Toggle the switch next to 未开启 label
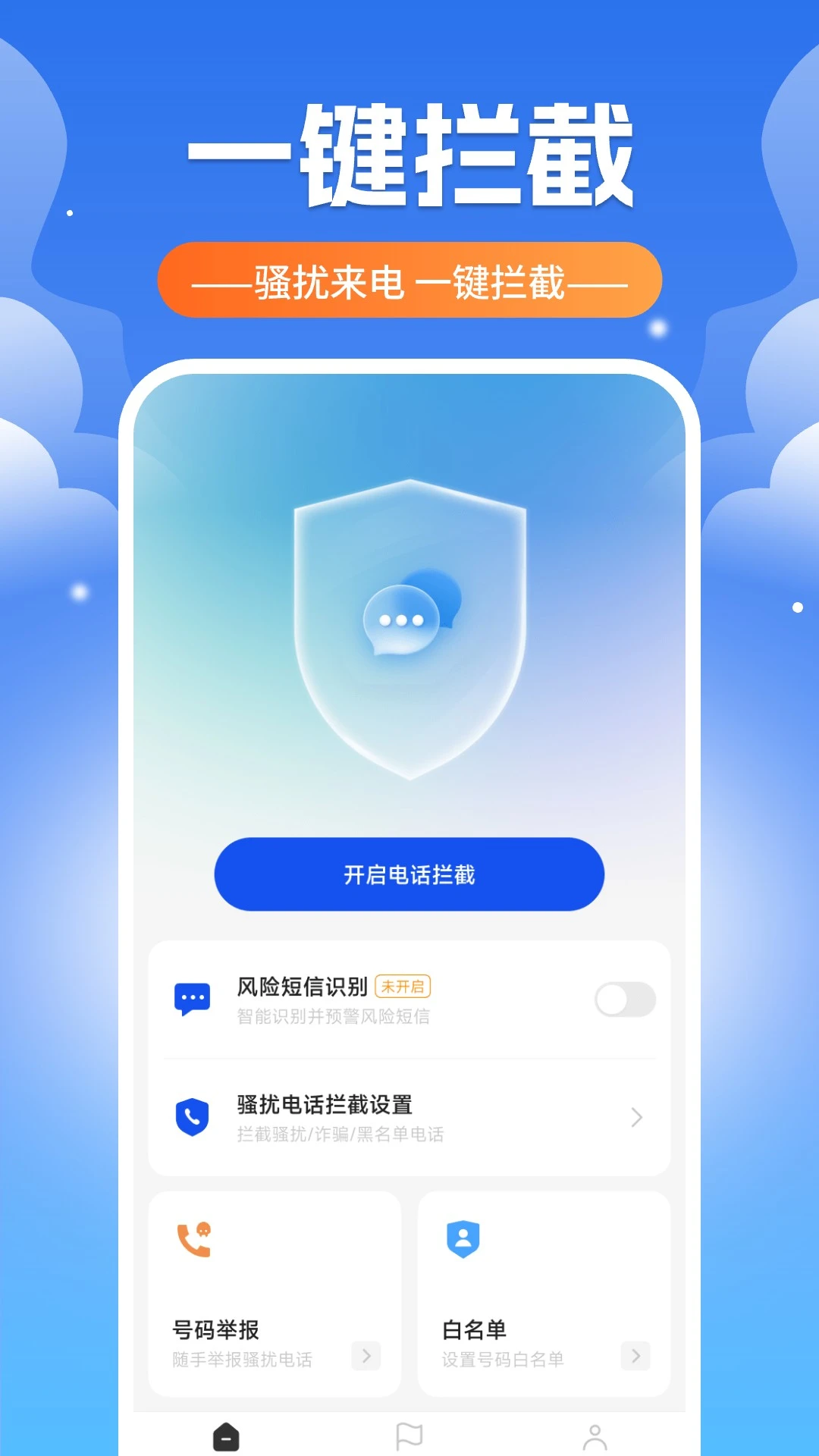819x1456 pixels. (x=623, y=999)
